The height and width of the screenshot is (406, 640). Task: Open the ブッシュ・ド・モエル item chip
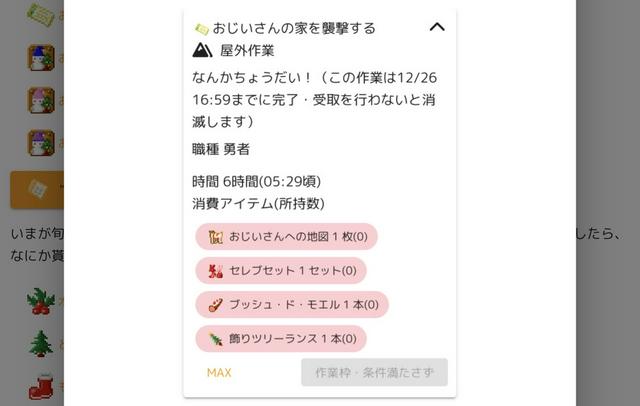tap(292, 305)
